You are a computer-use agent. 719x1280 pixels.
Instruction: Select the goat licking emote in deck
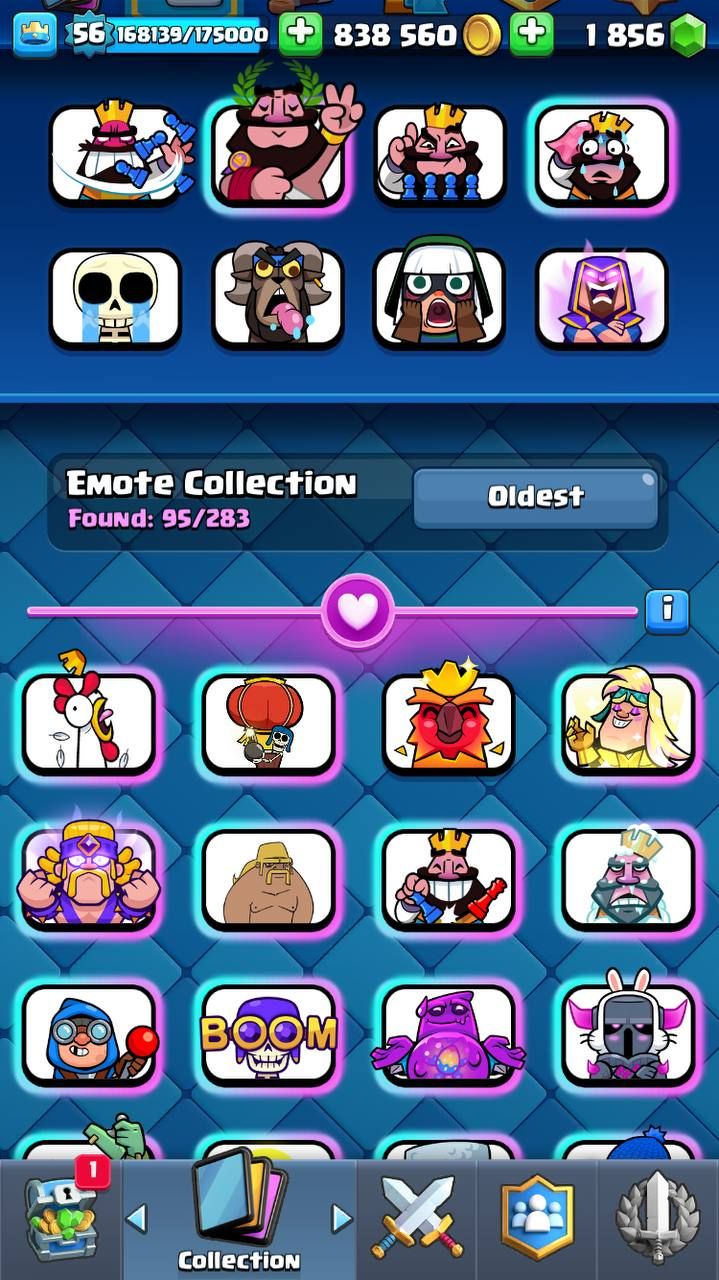[277, 297]
